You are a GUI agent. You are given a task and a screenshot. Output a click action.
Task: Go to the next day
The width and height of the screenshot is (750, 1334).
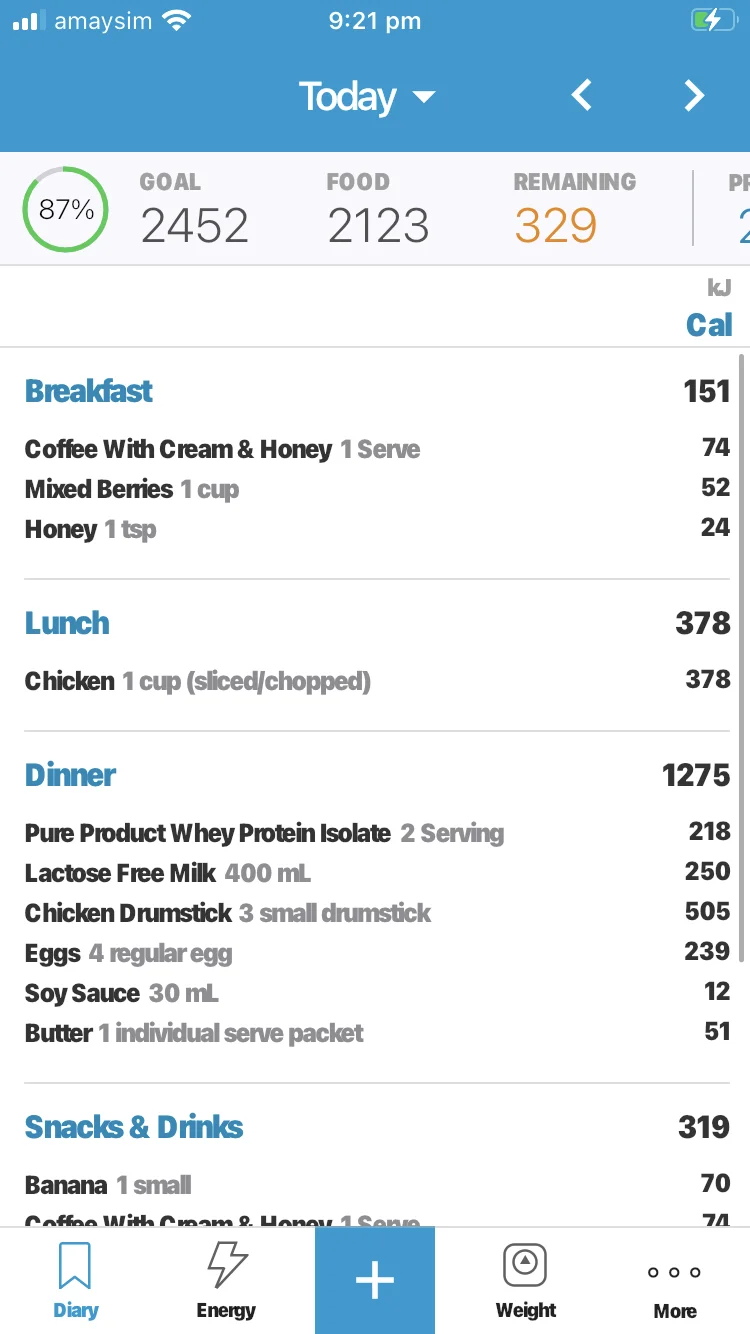694,96
